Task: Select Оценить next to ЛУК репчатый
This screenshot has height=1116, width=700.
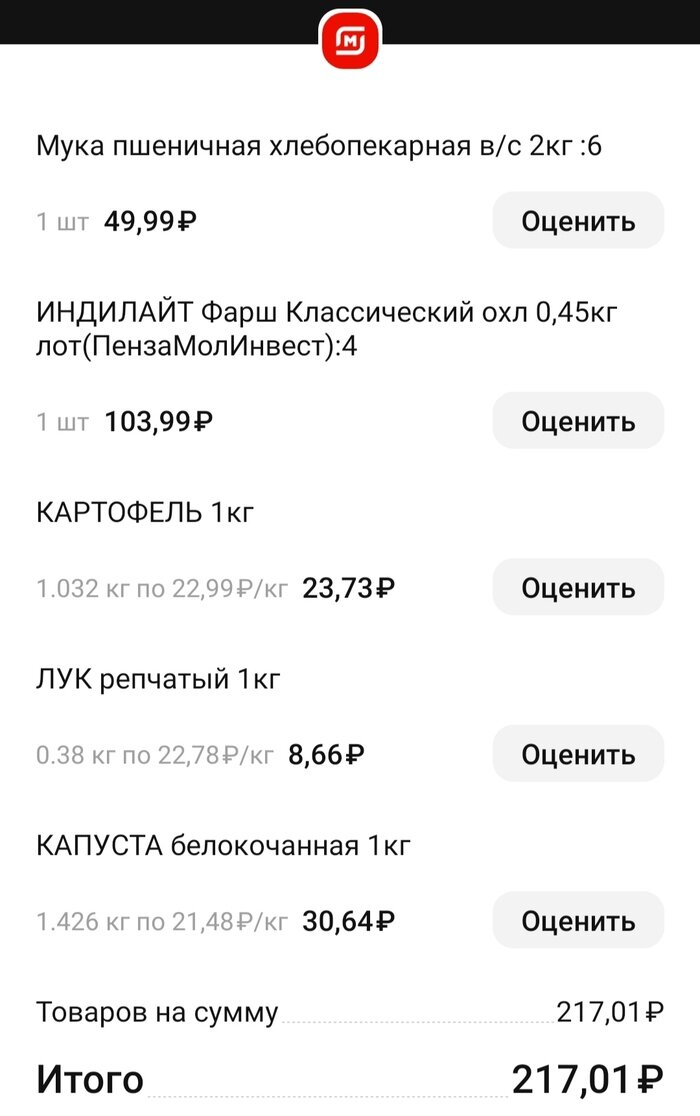Action: click(578, 754)
